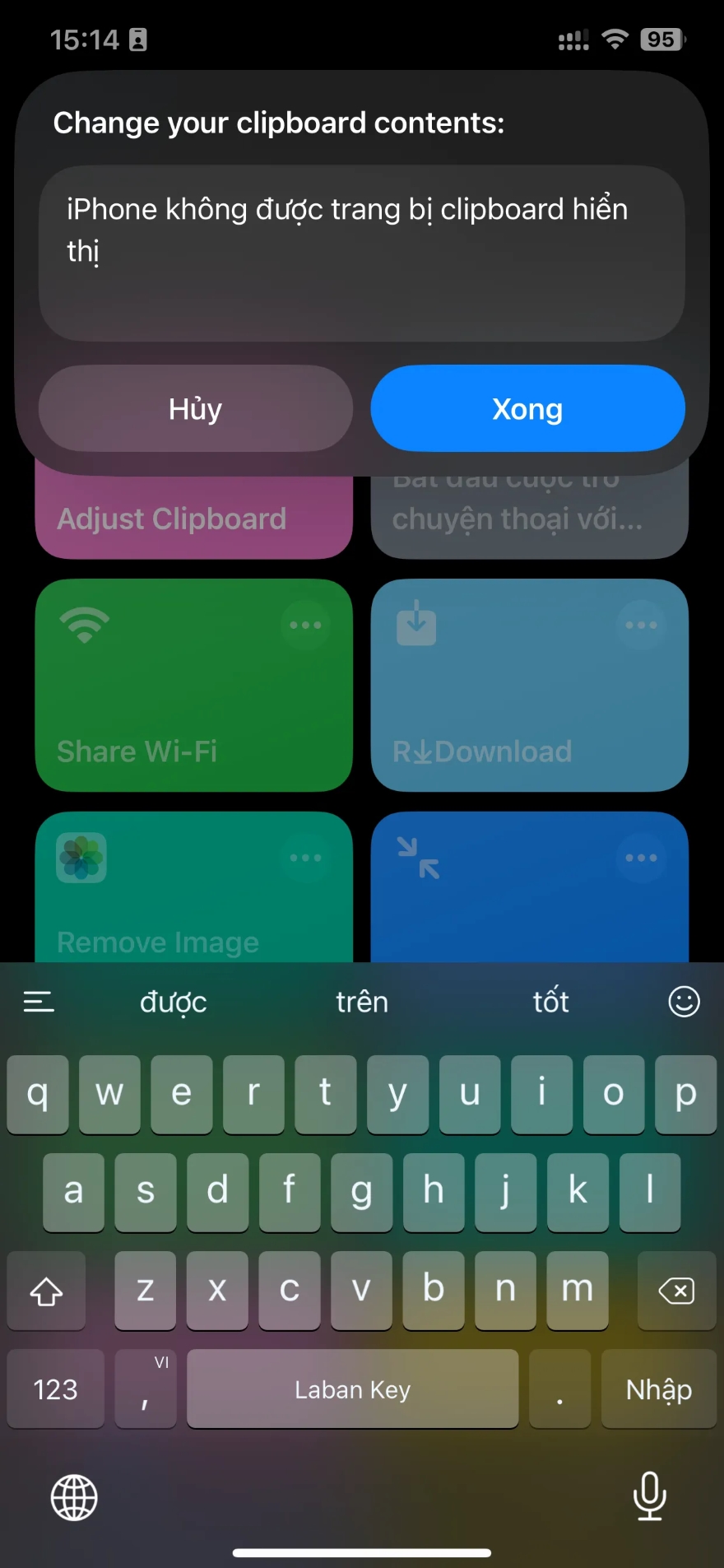Switch to the 123 numeric keyboard

(54, 1389)
